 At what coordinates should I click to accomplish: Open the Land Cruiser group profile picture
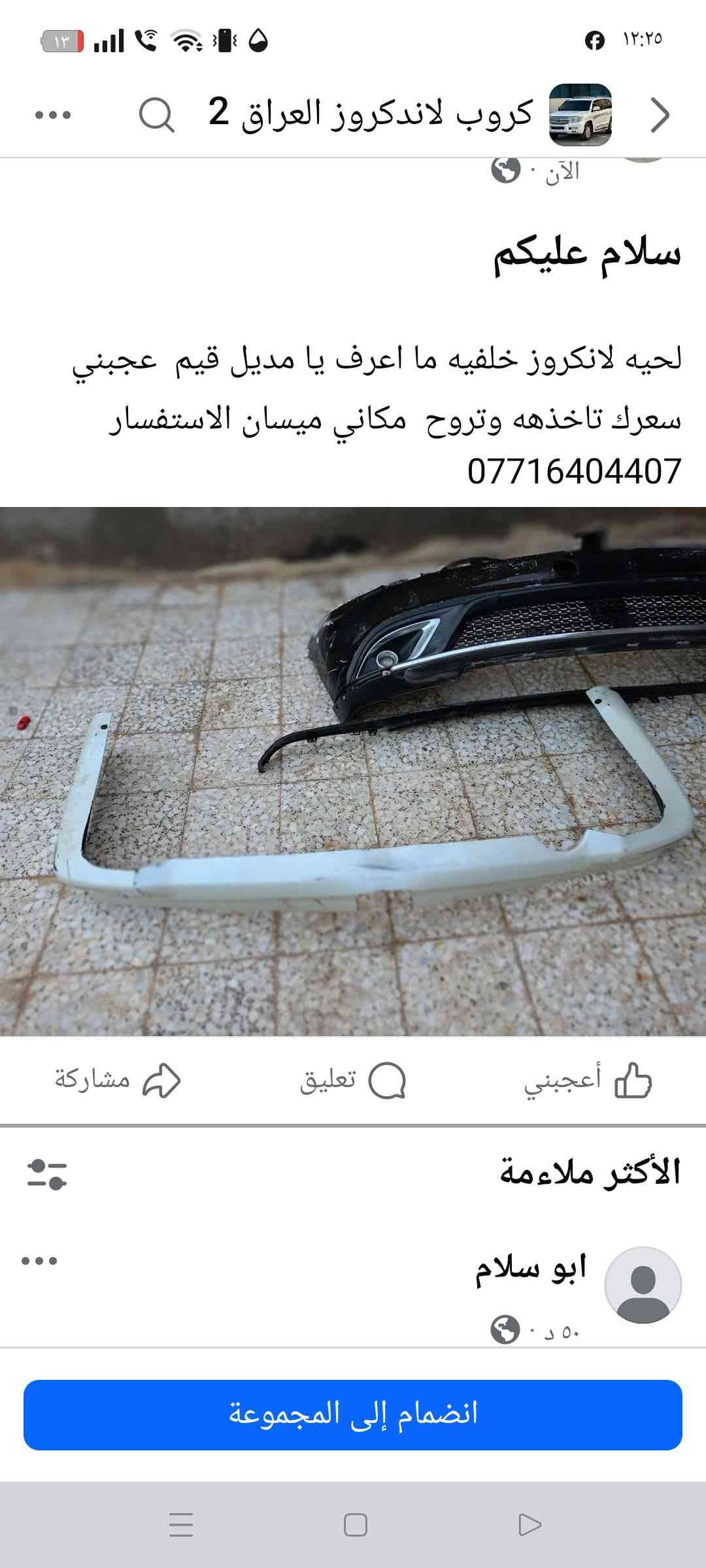point(580,115)
